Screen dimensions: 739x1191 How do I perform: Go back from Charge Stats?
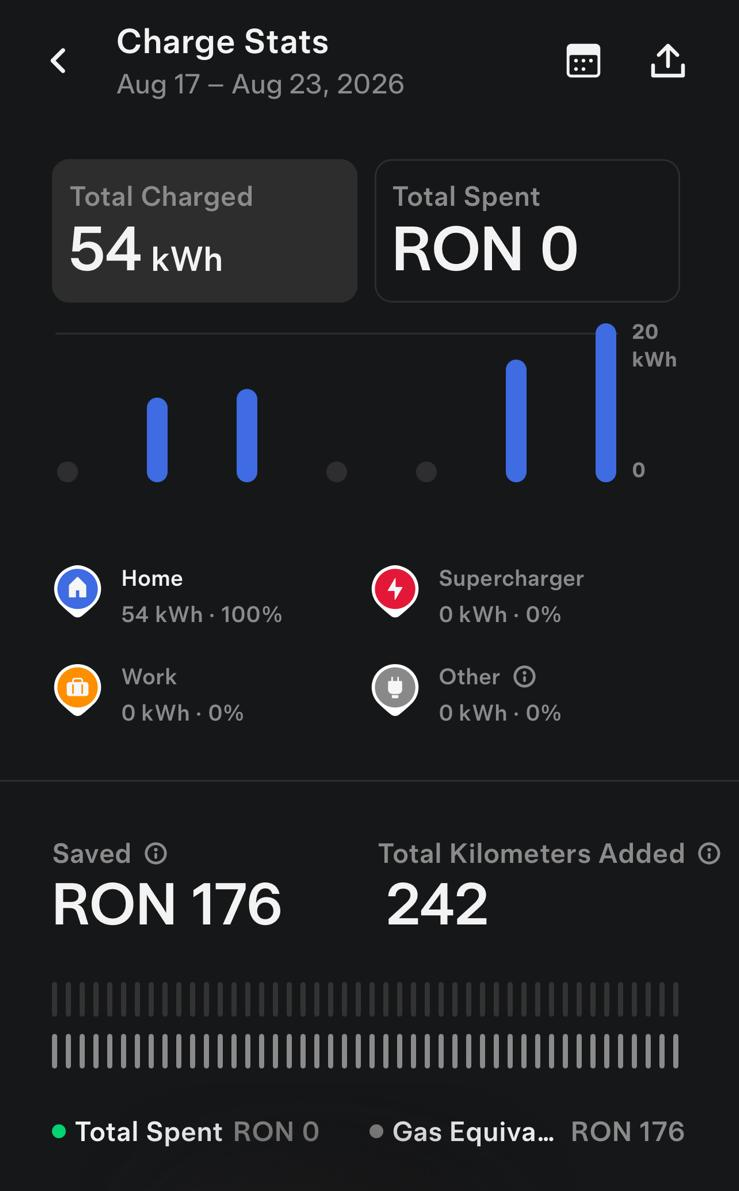(58, 61)
